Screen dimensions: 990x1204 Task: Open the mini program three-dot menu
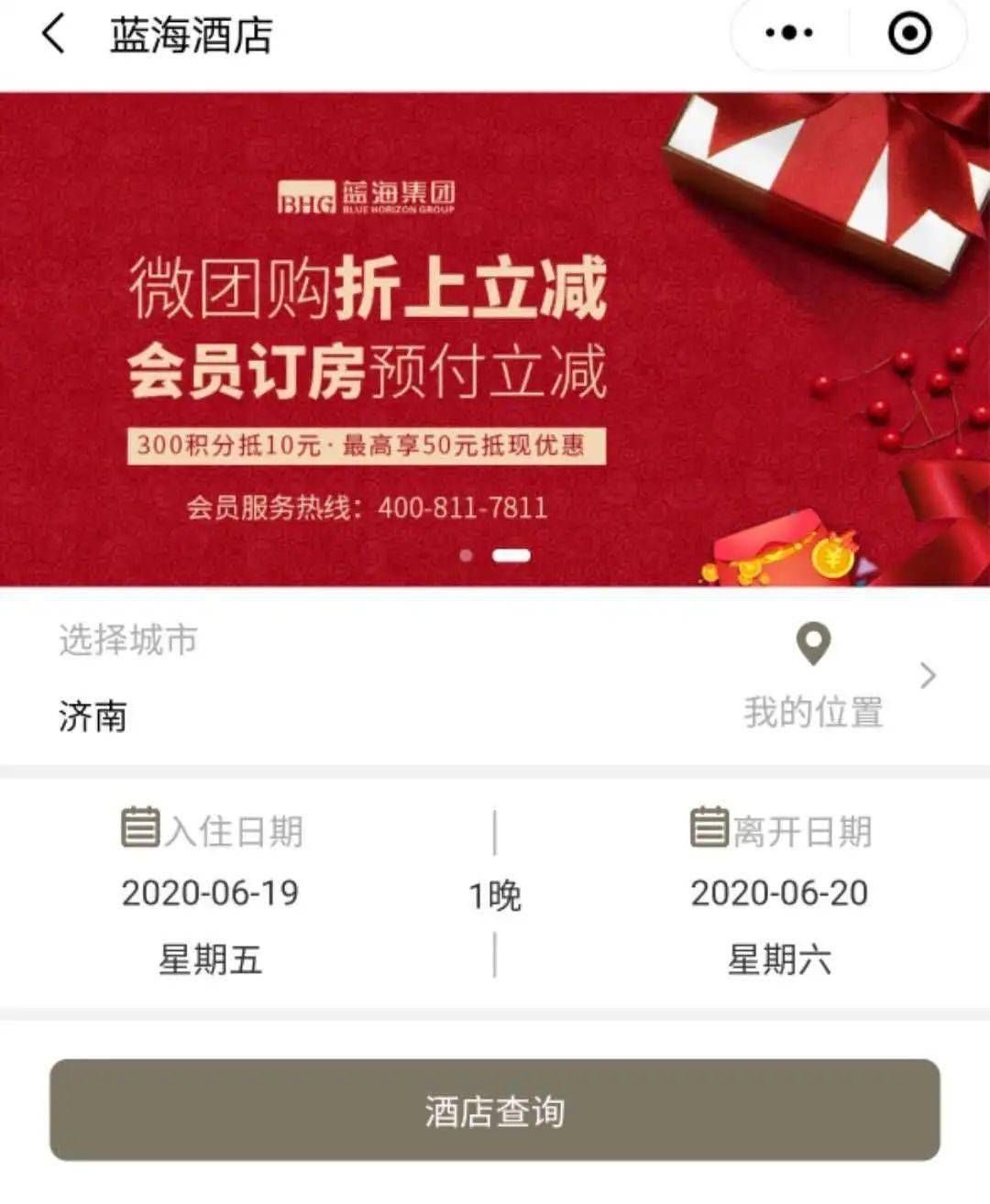pos(788,34)
